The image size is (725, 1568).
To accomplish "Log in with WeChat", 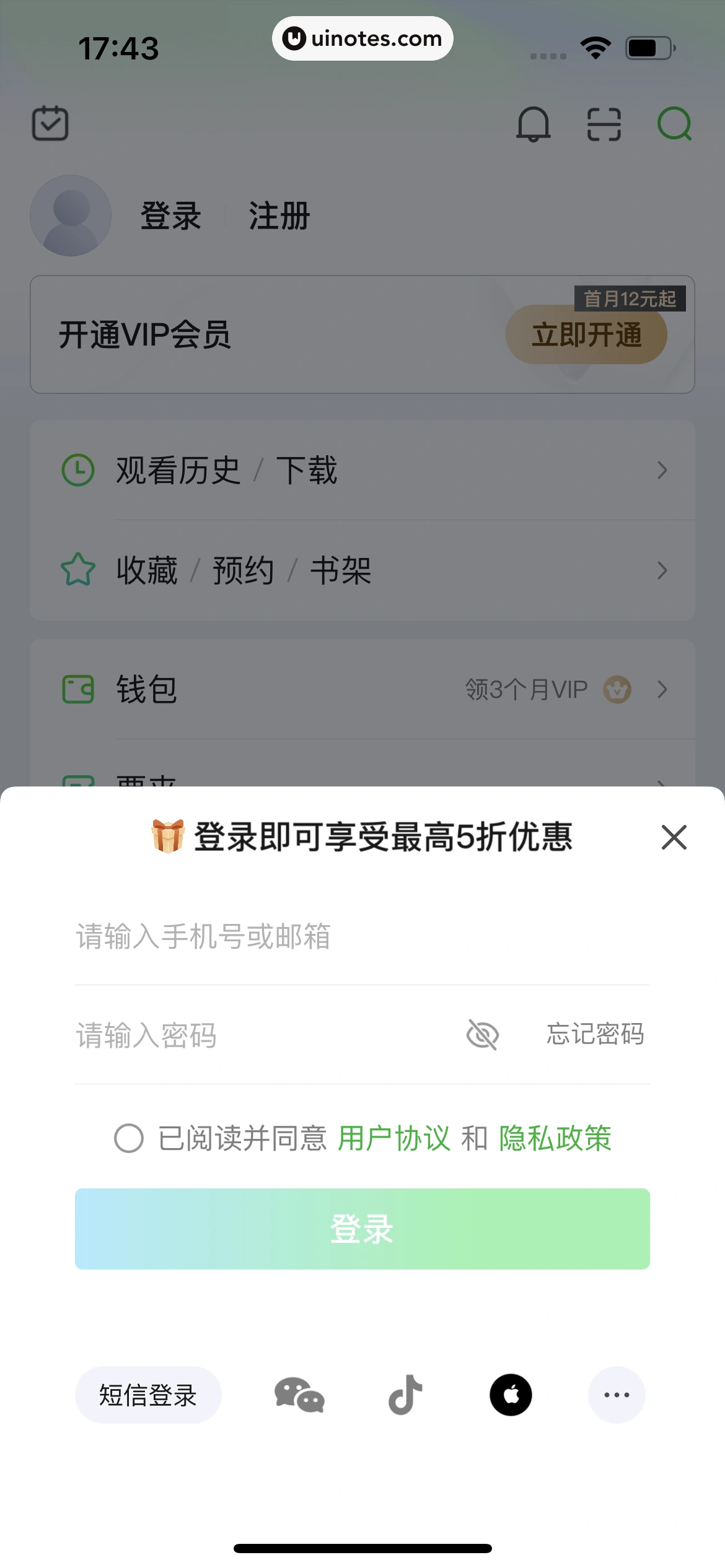I will (x=299, y=1396).
